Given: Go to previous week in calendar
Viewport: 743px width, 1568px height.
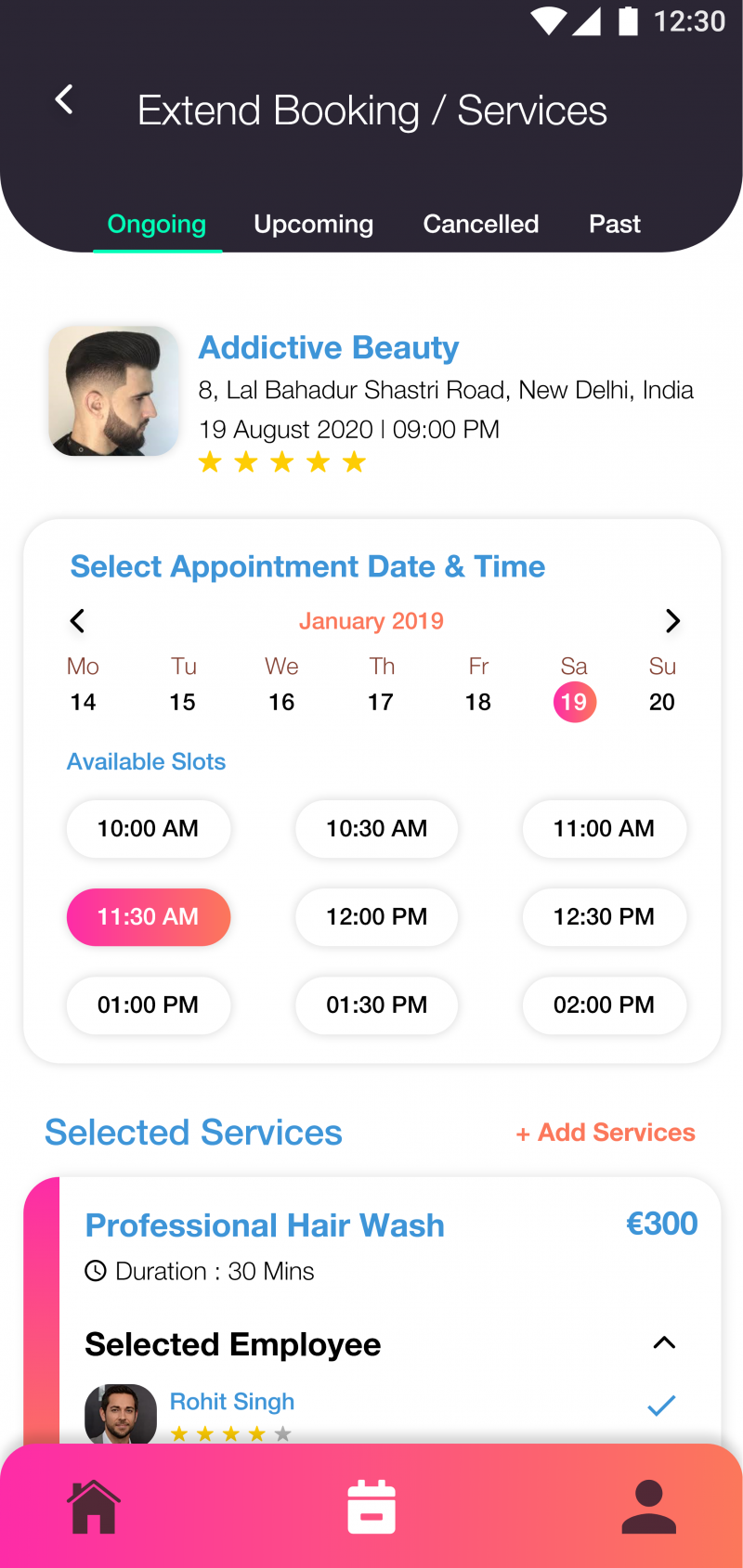Looking at the screenshot, I should [x=78, y=621].
